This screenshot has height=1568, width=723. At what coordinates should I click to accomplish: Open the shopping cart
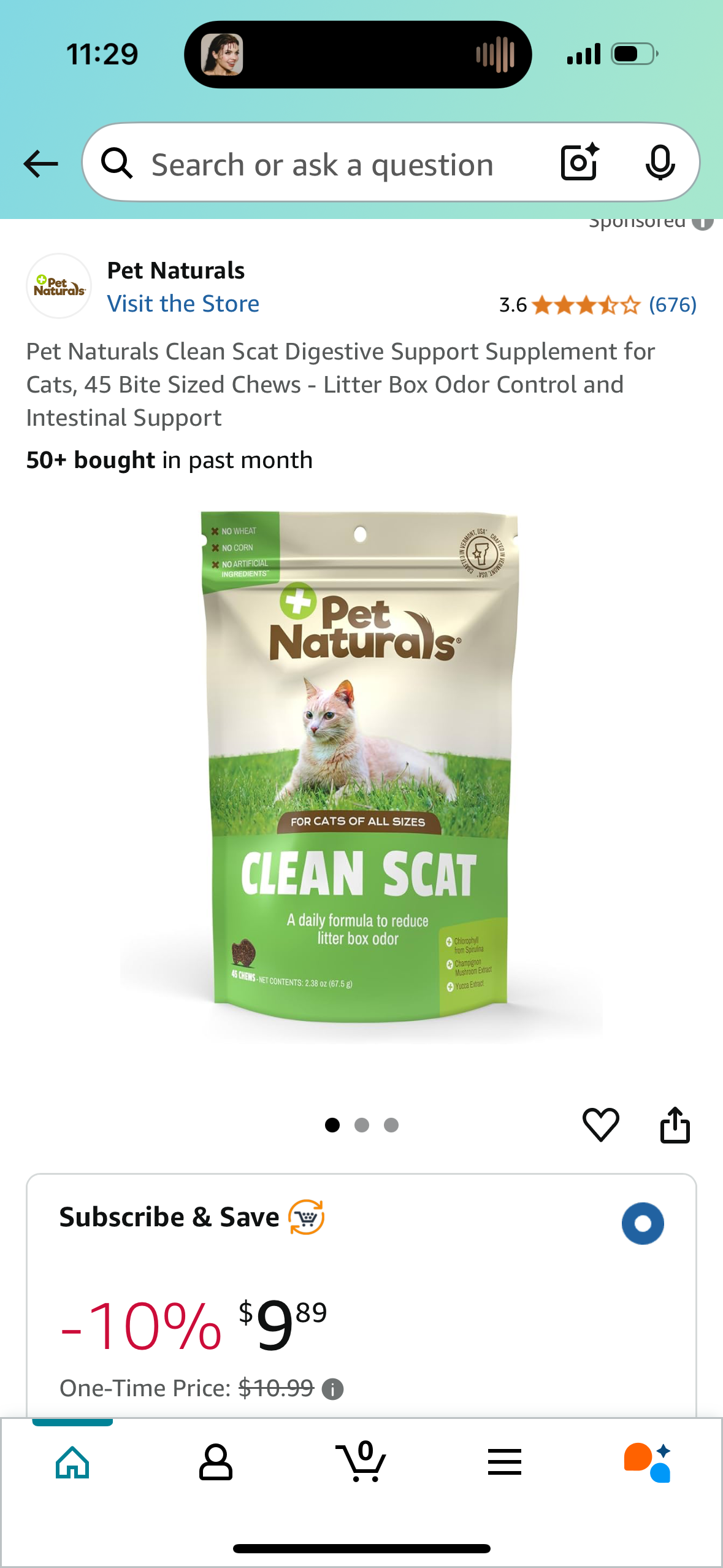[362, 1462]
